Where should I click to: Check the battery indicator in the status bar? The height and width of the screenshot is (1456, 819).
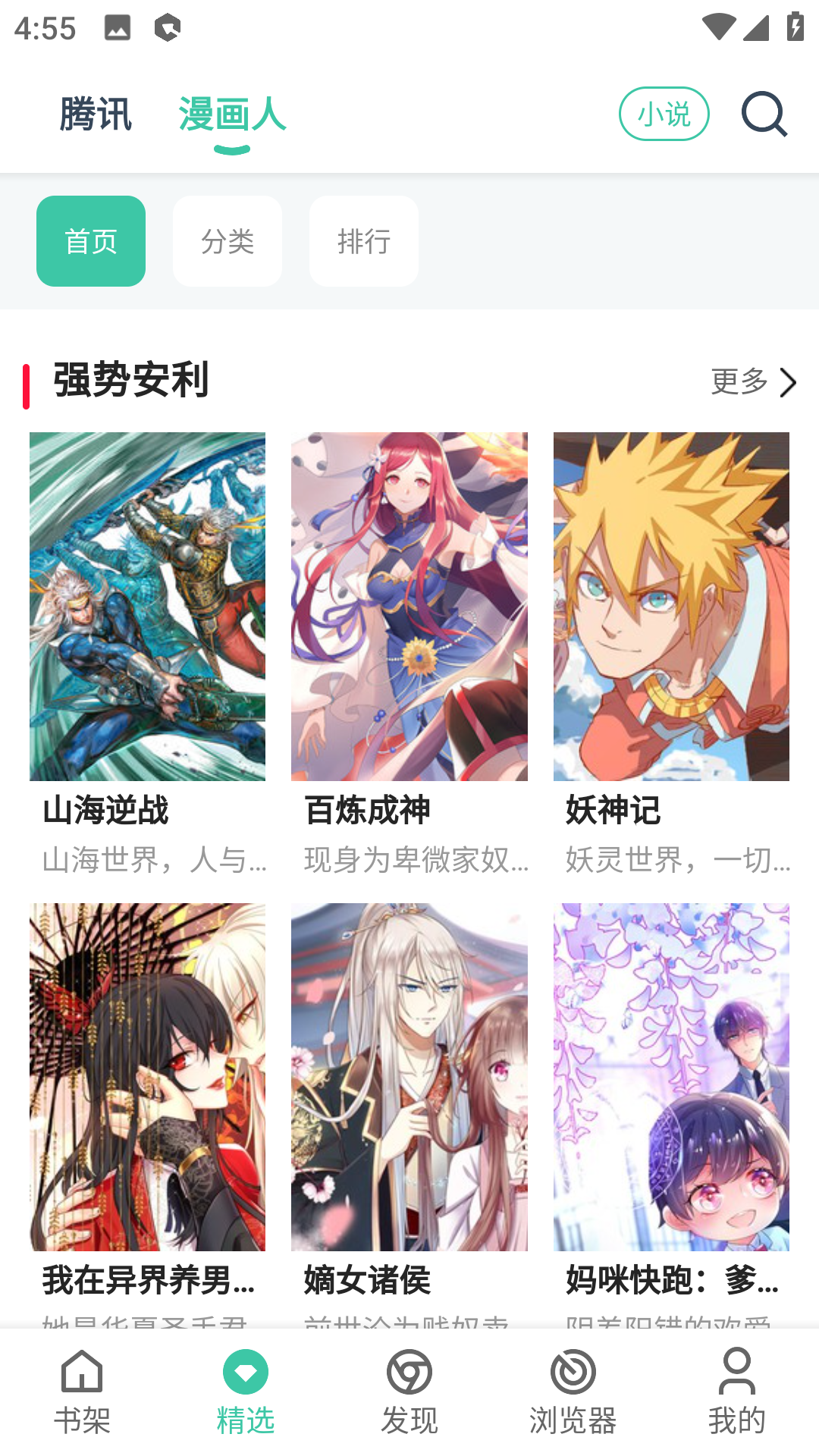[794, 27]
